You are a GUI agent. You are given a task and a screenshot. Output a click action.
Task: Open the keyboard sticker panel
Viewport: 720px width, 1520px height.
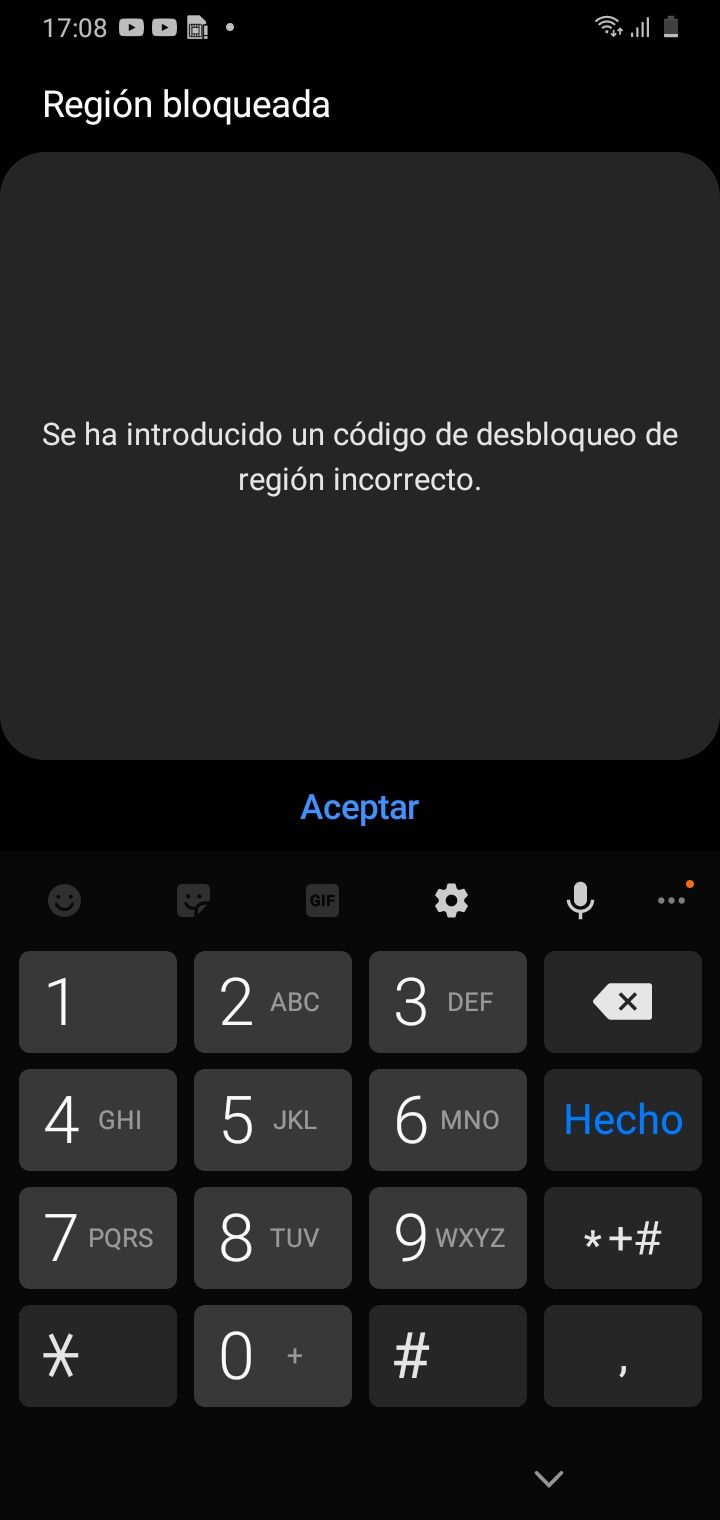193,900
